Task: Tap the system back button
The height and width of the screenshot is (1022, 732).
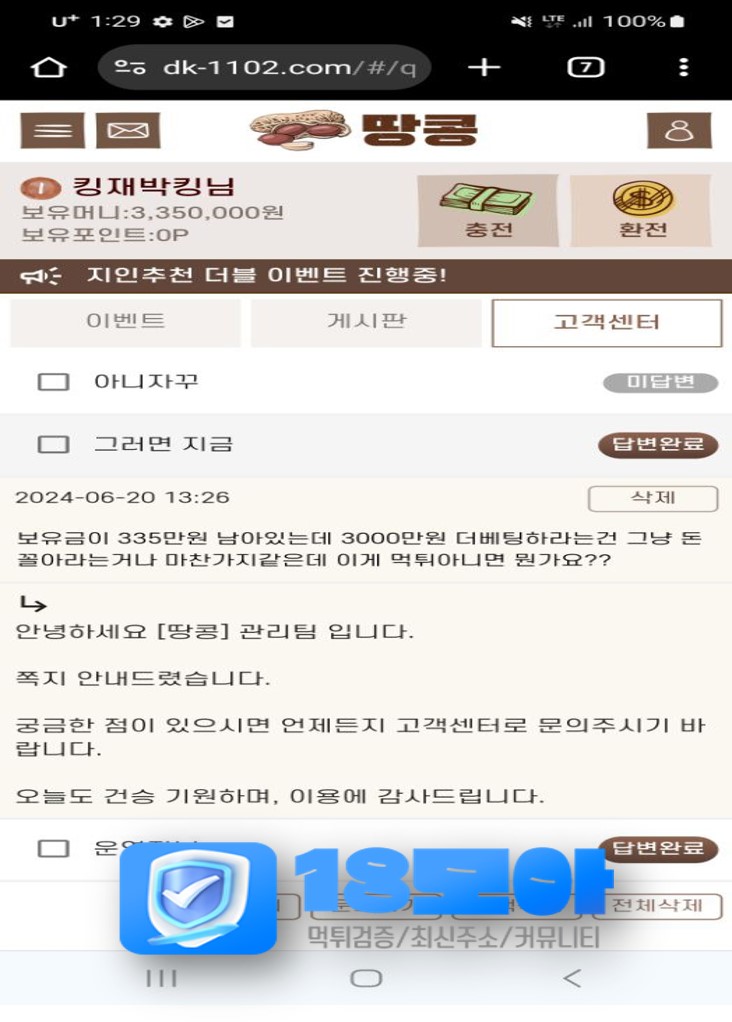Action: click(x=570, y=978)
